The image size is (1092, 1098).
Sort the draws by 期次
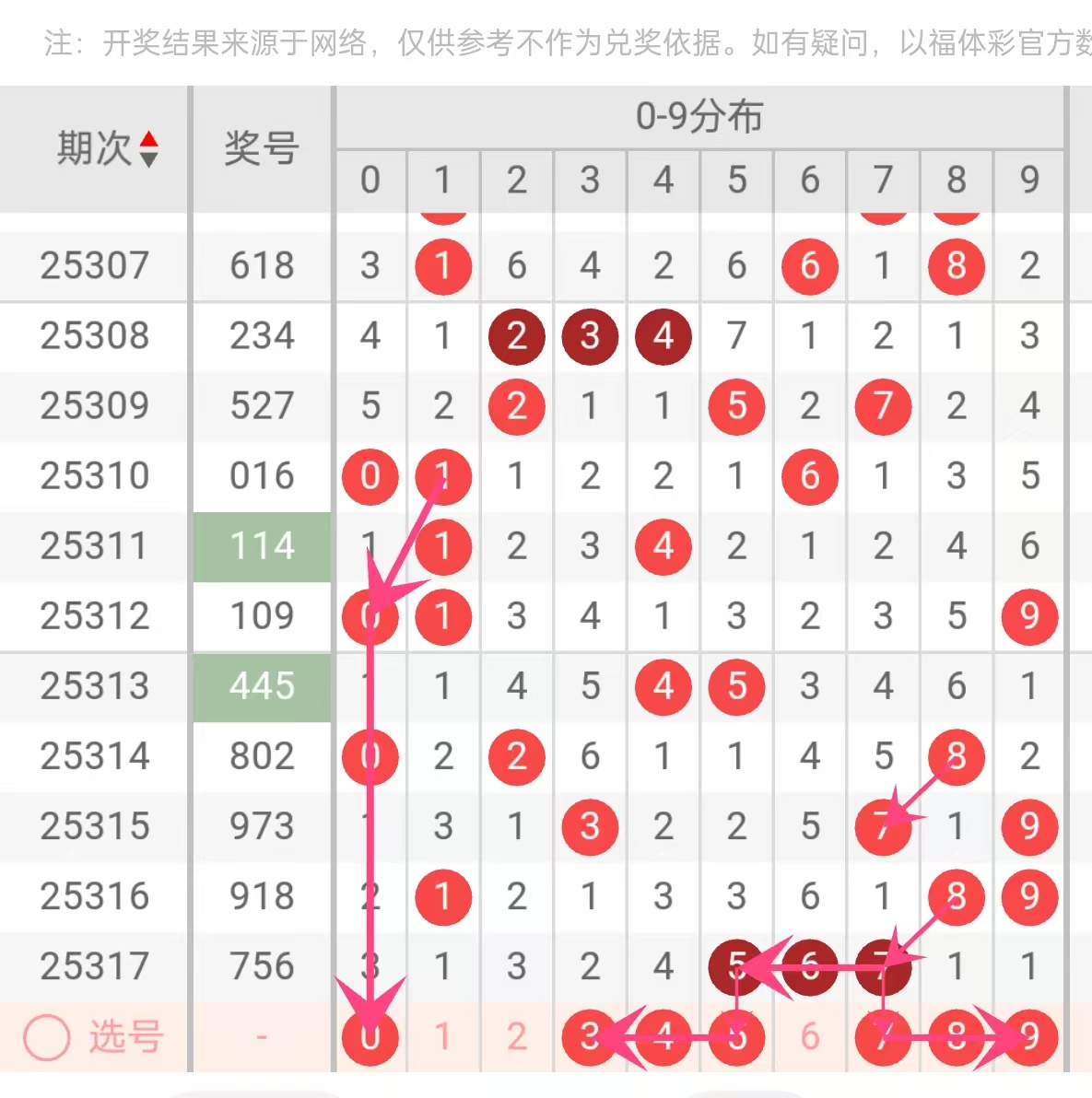(x=147, y=148)
